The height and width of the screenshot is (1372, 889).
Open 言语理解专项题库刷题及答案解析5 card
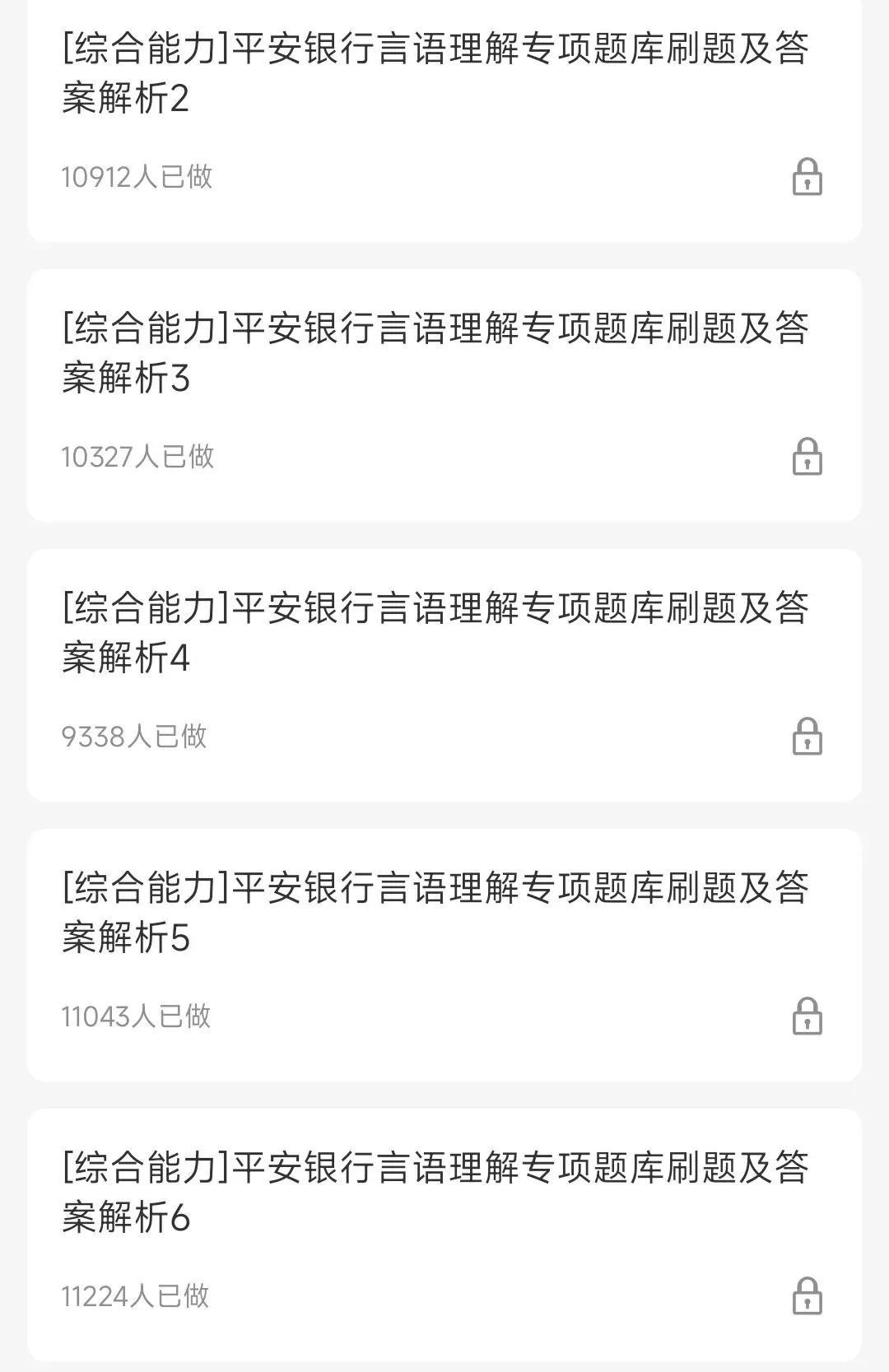tap(436, 914)
